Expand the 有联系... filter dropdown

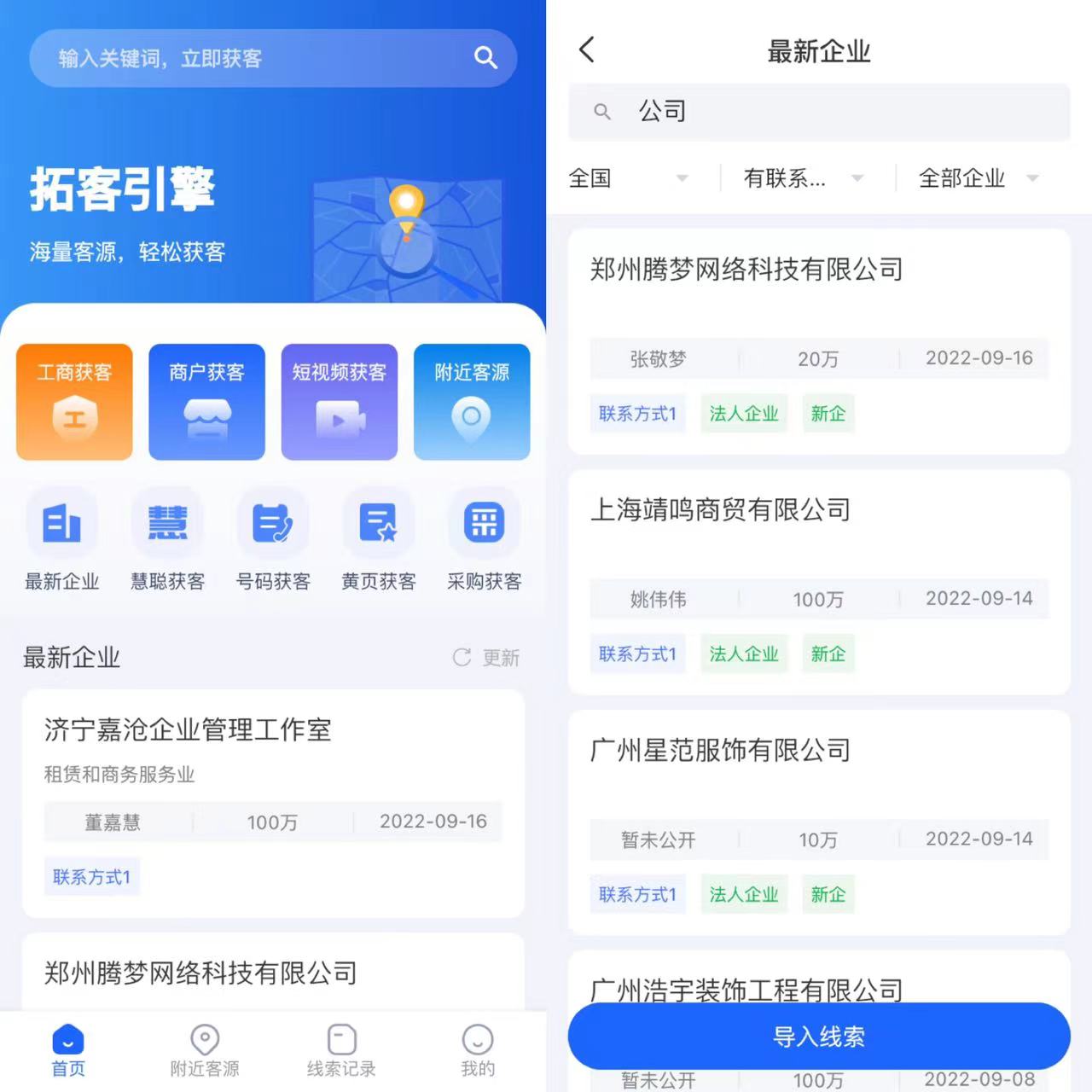pyautogui.click(x=804, y=178)
